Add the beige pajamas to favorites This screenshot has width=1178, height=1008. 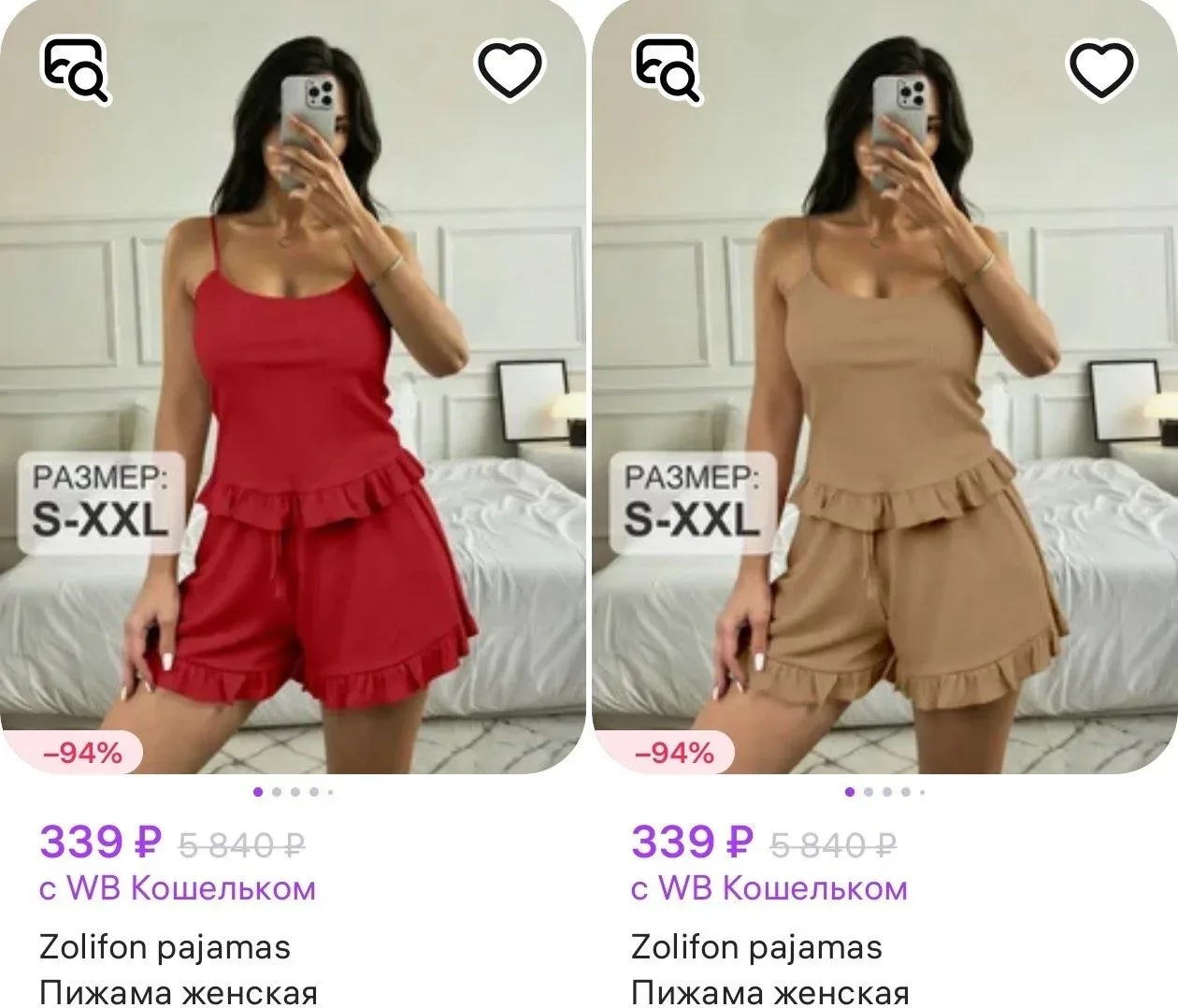tap(1100, 68)
